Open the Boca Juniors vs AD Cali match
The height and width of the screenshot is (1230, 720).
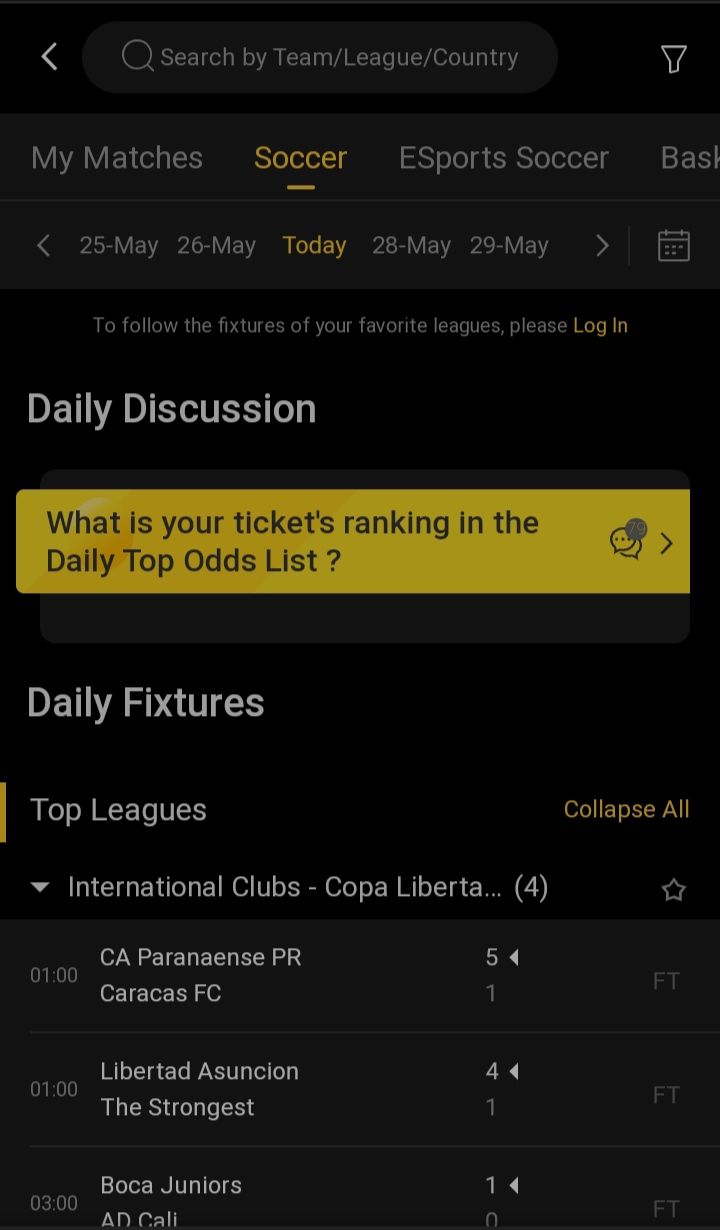pos(300,1200)
